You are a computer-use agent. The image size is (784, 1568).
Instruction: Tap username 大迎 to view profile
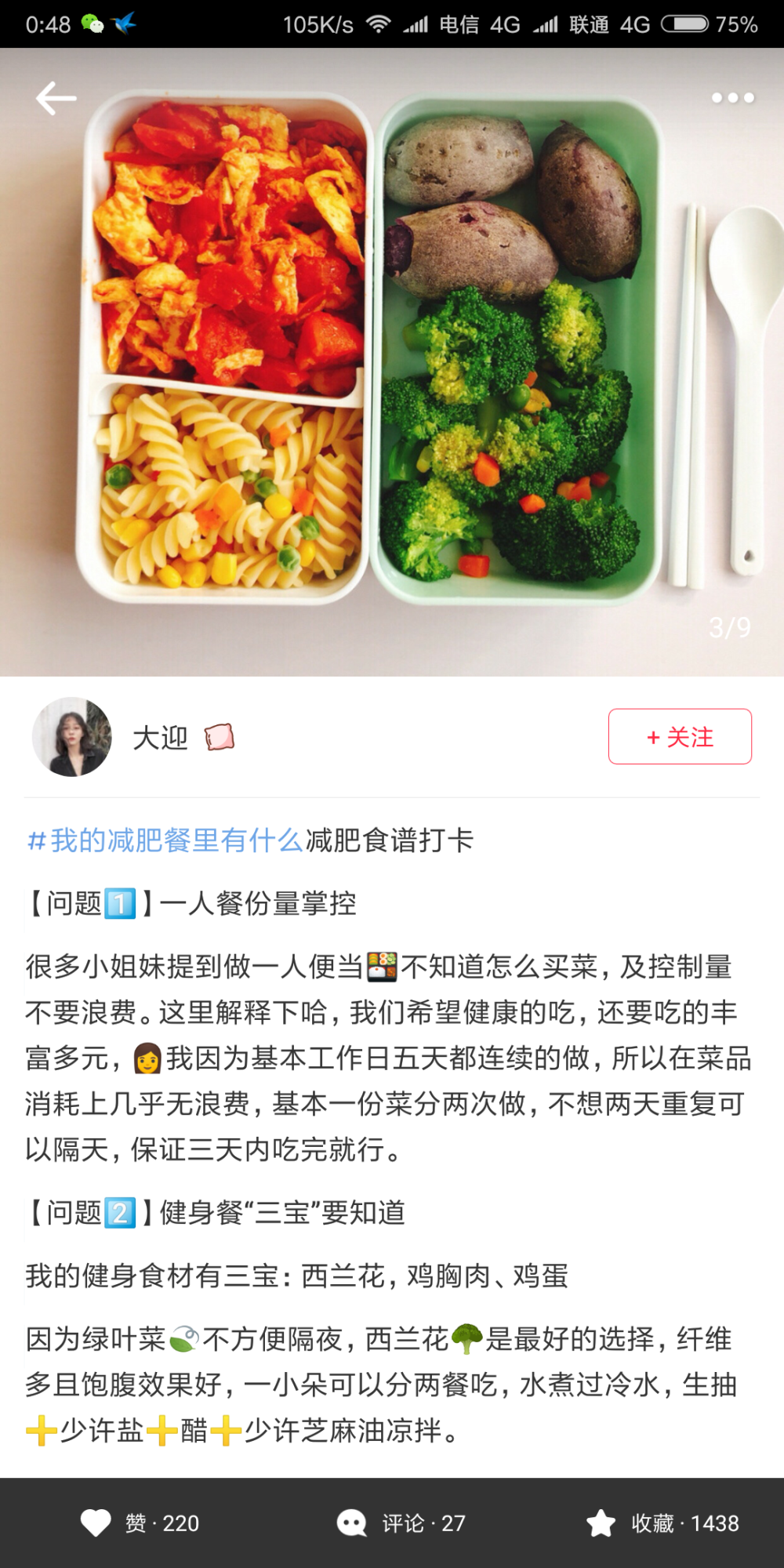pos(162,737)
